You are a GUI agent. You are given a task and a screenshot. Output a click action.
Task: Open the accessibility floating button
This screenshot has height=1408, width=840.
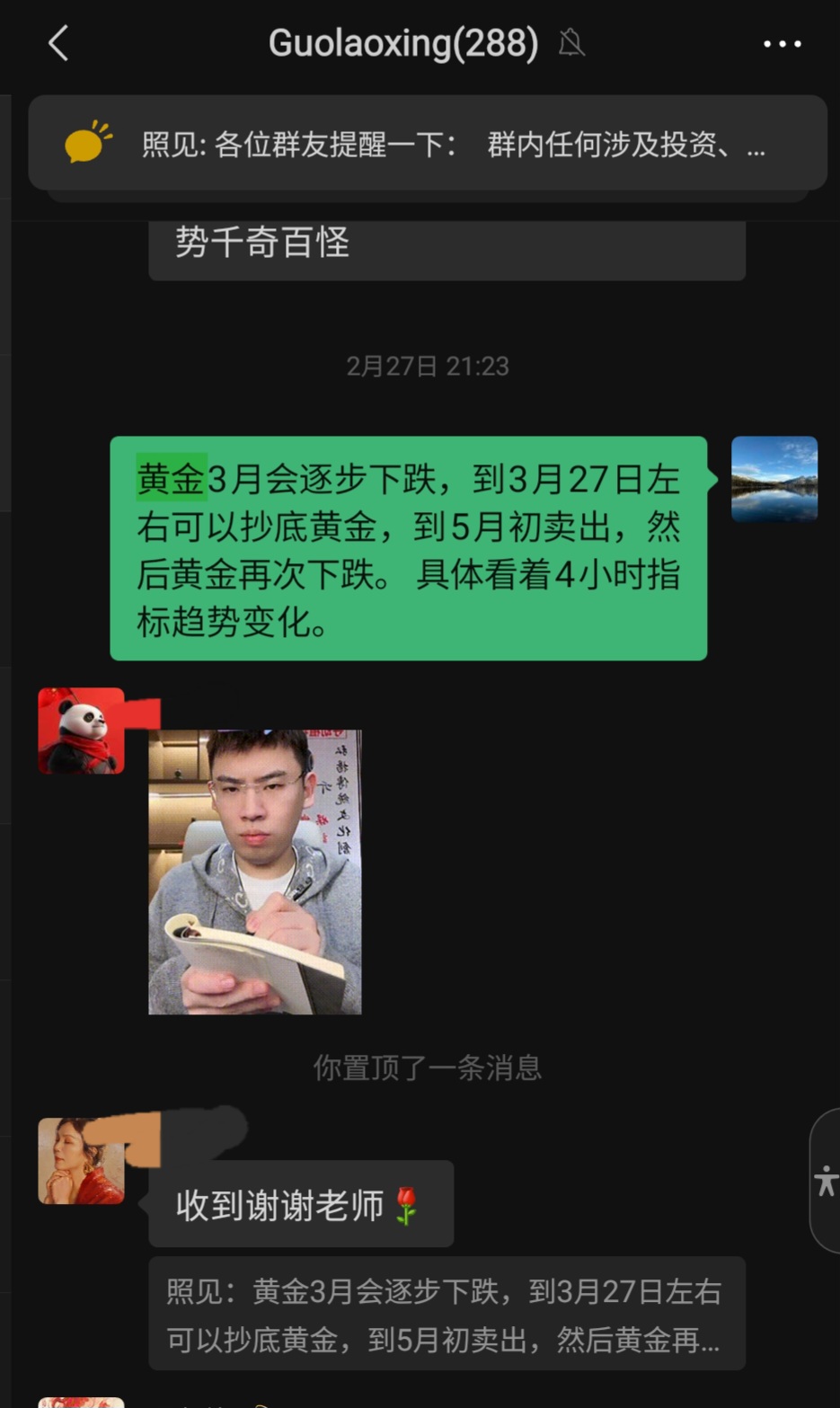tap(826, 1181)
